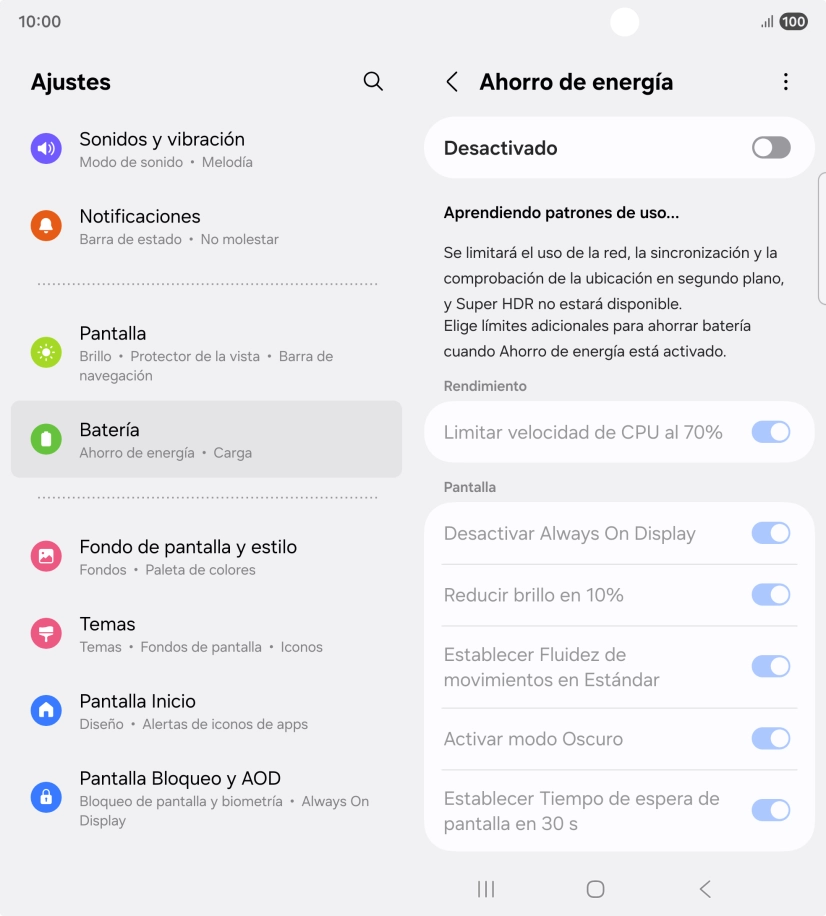Go to the home screen
This screenshot has width=826, height=916.
[595, 889]
